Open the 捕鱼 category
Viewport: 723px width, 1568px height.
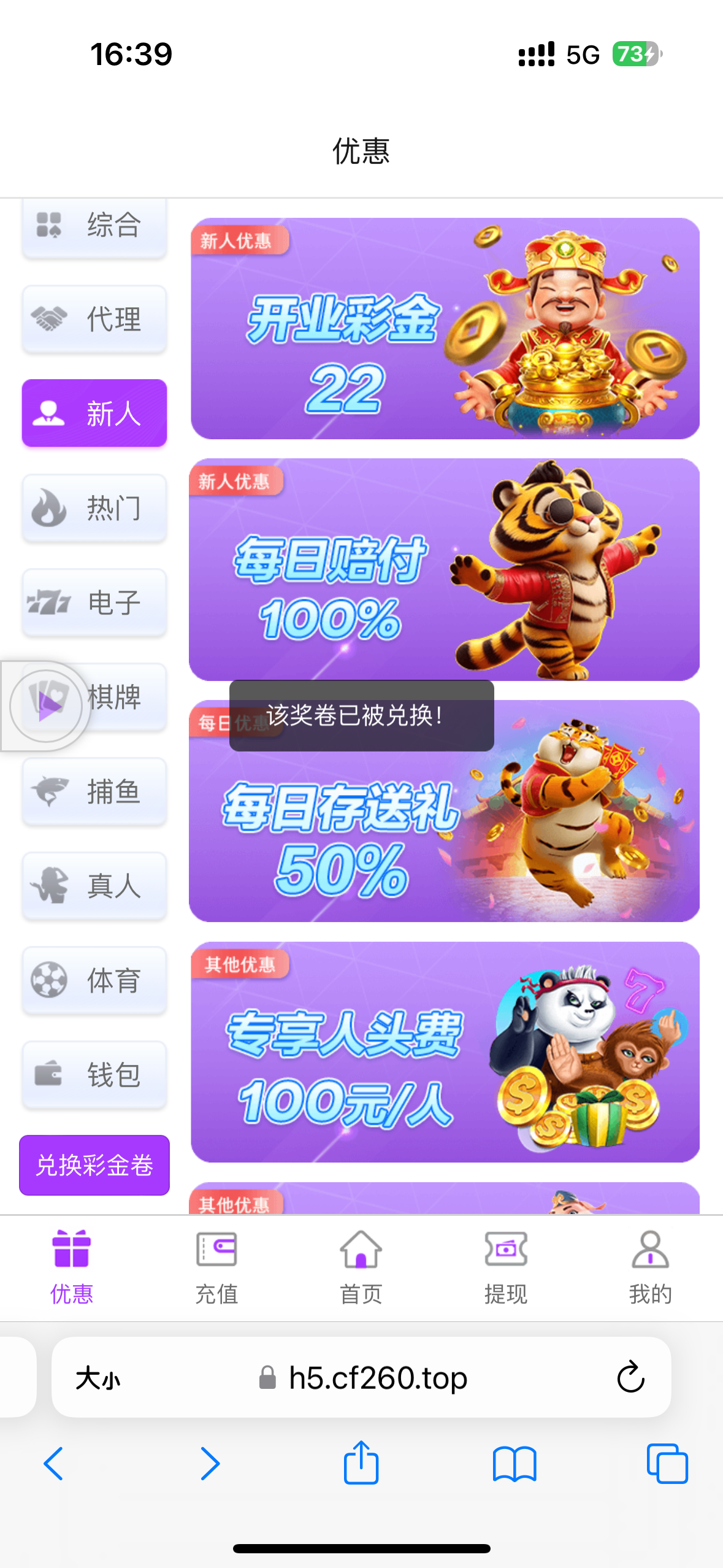94,791
